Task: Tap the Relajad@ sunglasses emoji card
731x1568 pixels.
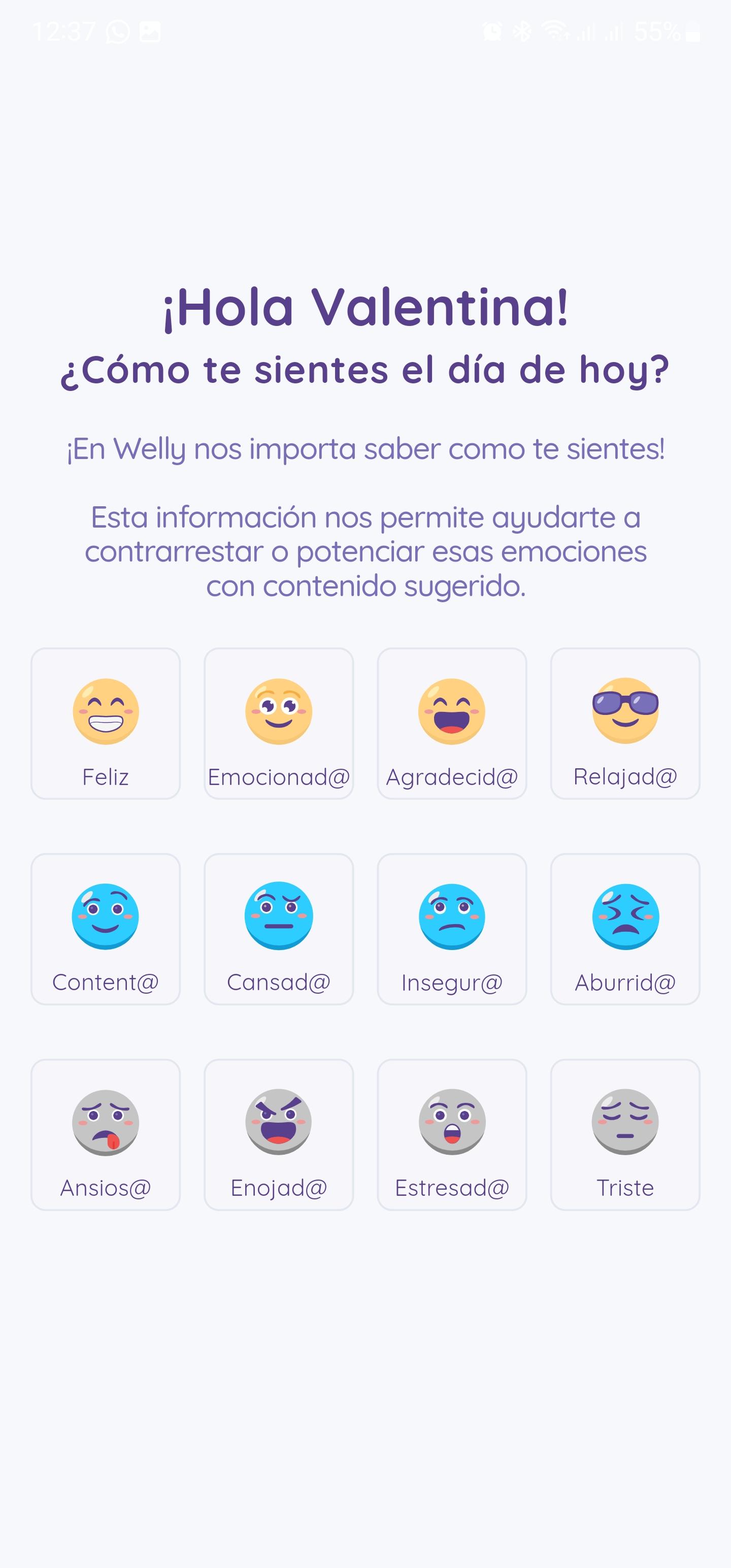Action: (625, 723)
